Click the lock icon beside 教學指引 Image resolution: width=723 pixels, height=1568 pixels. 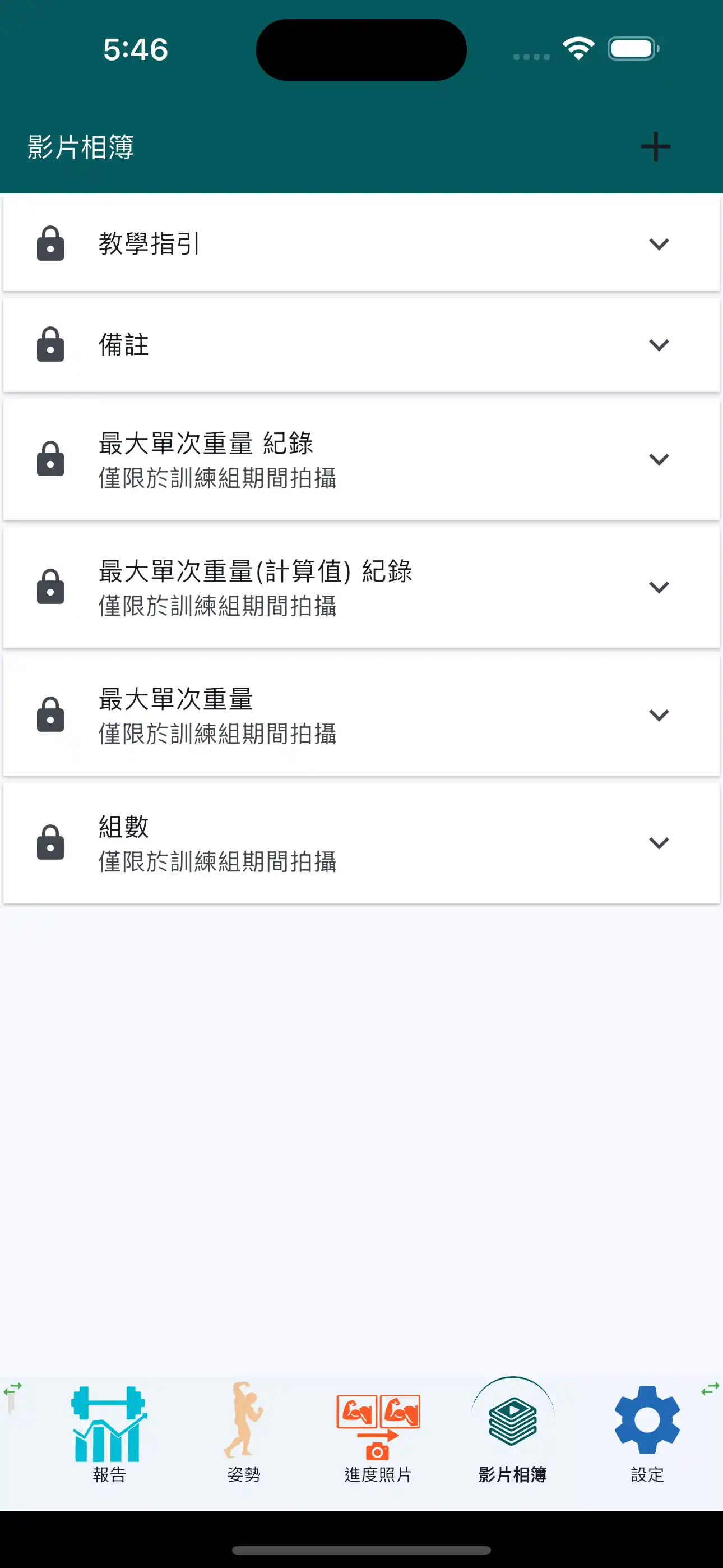click(51, 243)
